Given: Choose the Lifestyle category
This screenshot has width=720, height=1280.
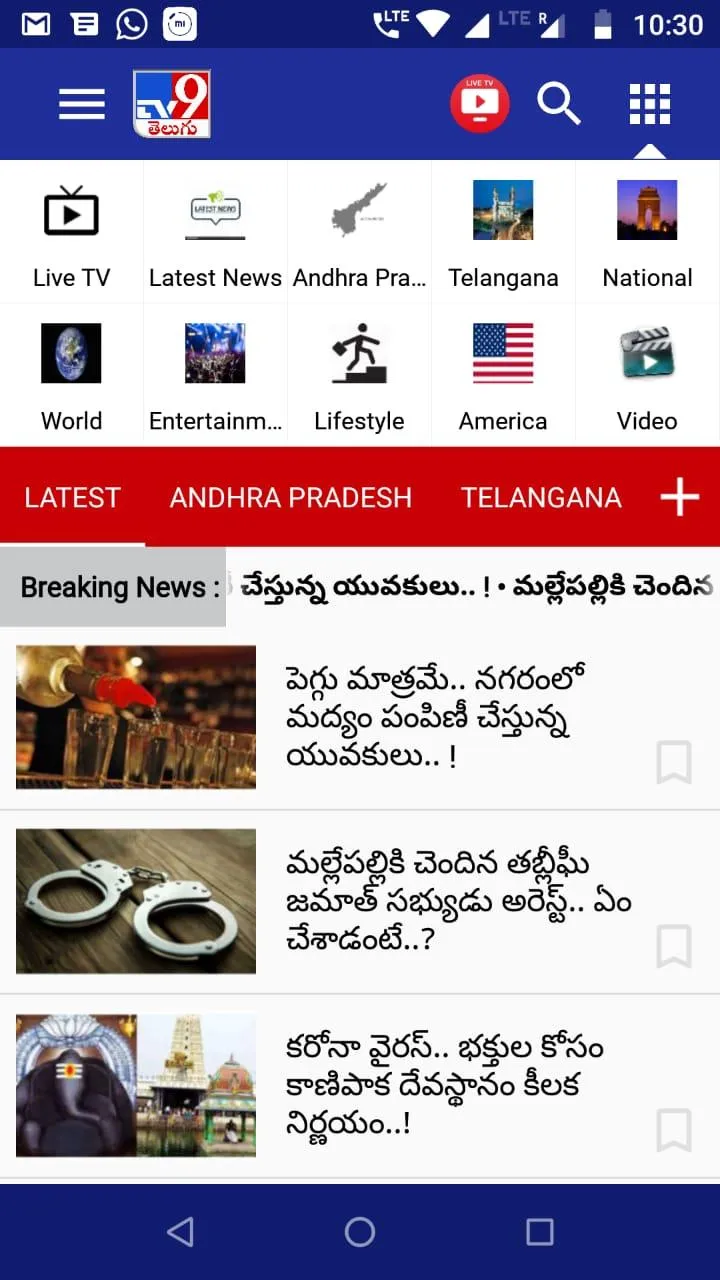Looking at the screenshot, I should [x=359, y=375].
